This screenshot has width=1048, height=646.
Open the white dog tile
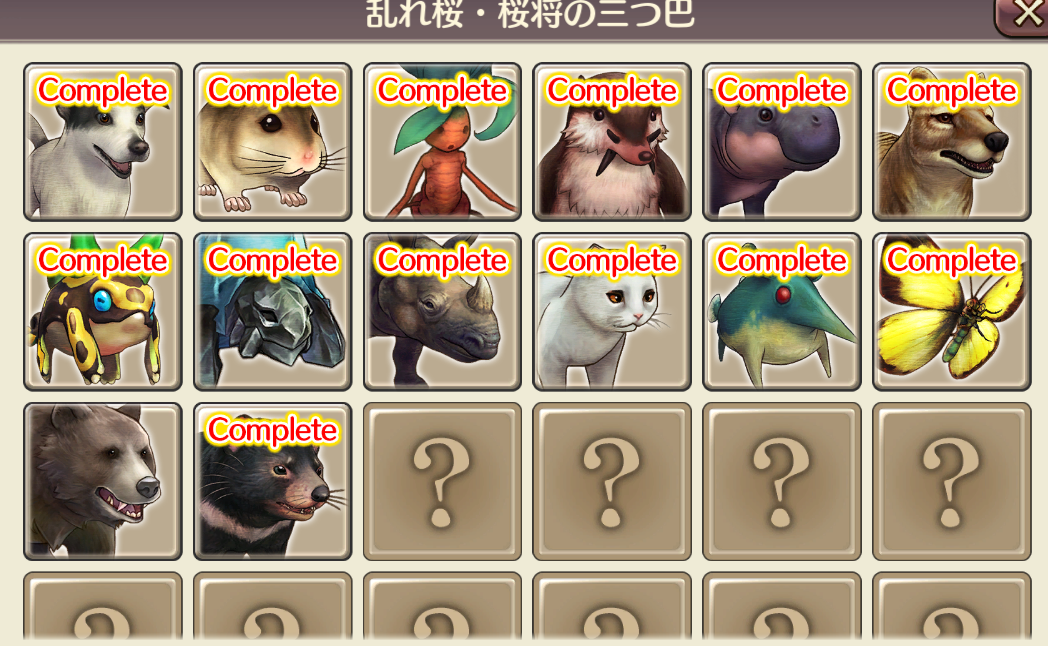[x=103, y=142]
